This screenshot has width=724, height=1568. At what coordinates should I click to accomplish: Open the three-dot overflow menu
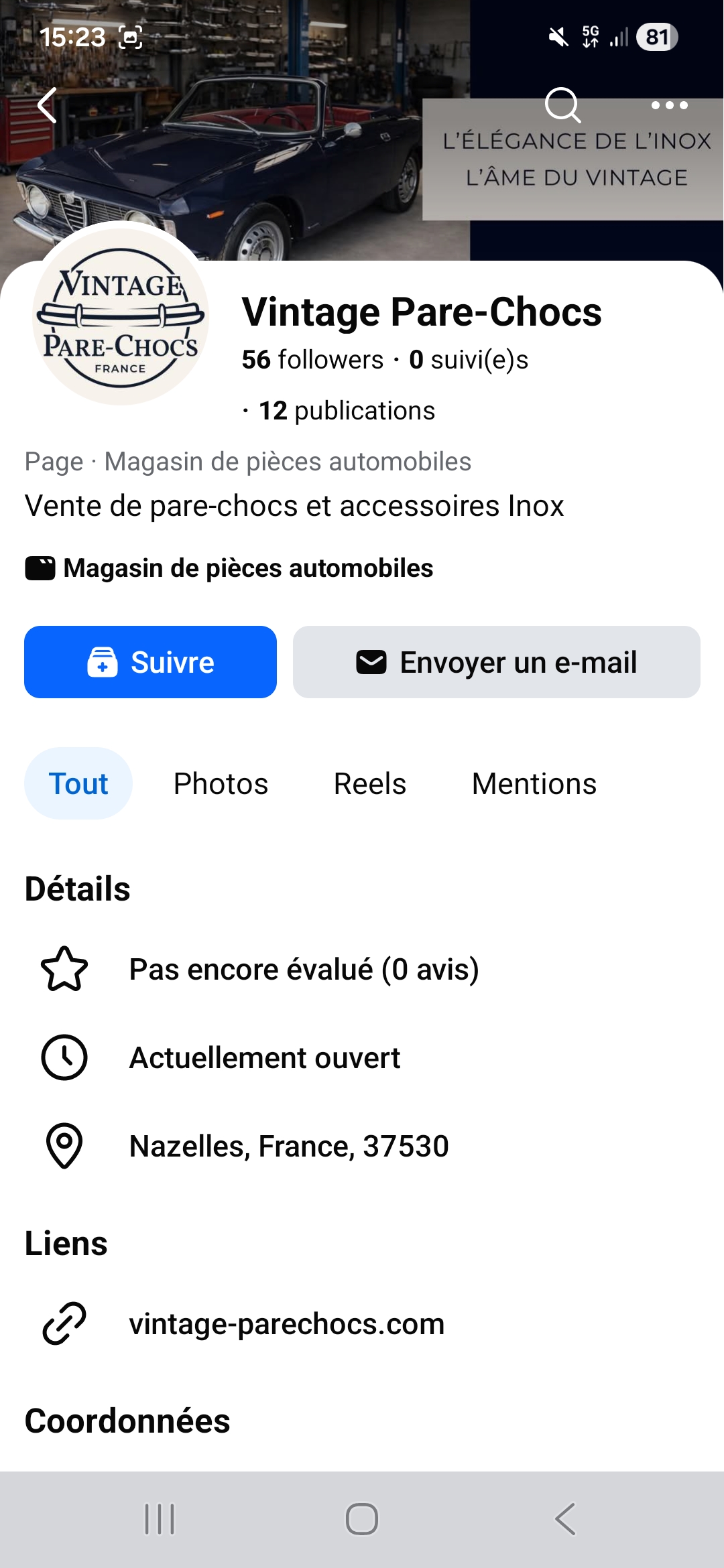(x=669, y=105)
